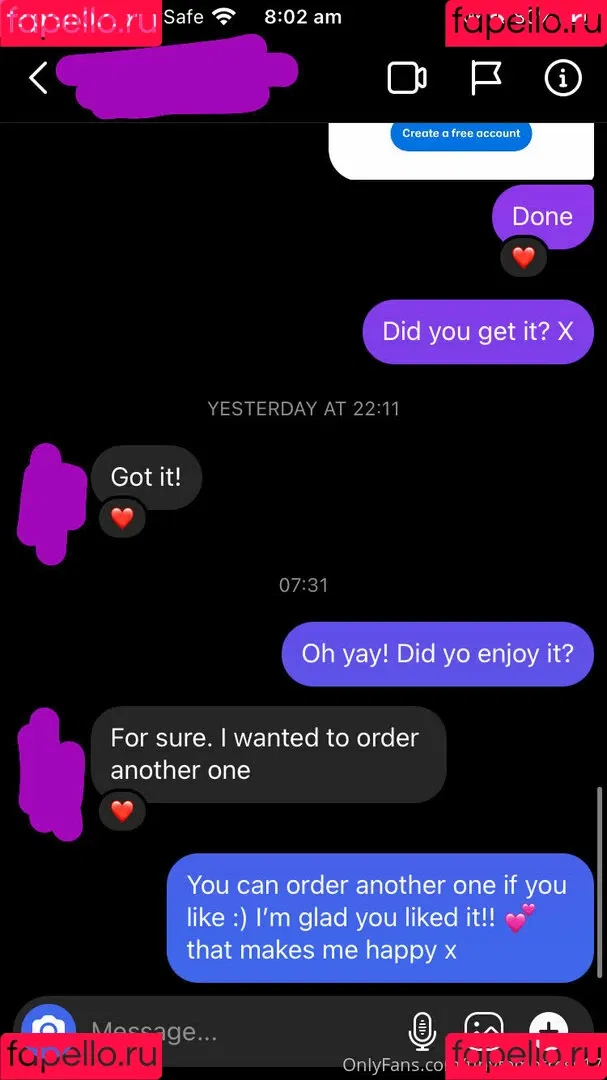This screenshot has height=1080, width=607.
Task: Open the camera in message bar
Action: click(47, 1028)
